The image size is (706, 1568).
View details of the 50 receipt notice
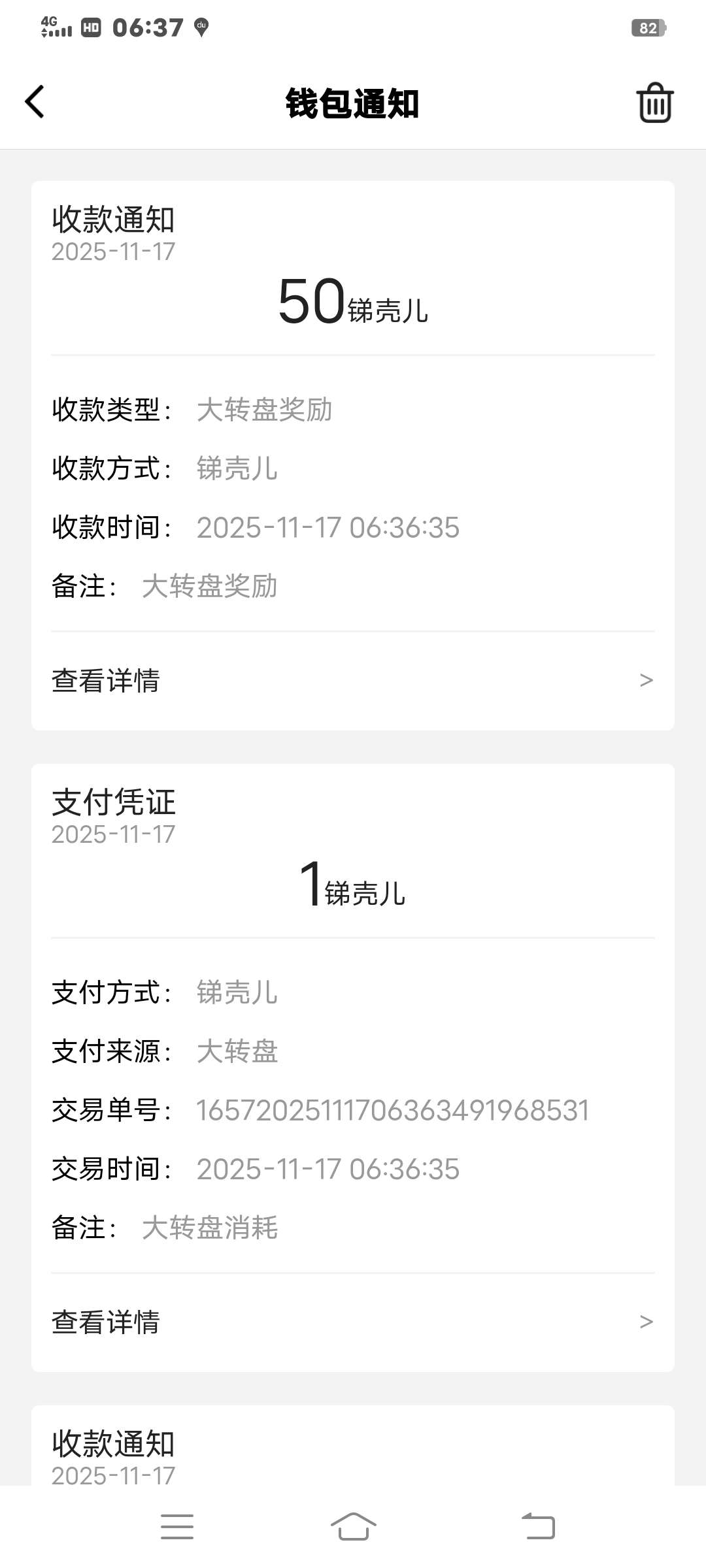tap(353, 680)
